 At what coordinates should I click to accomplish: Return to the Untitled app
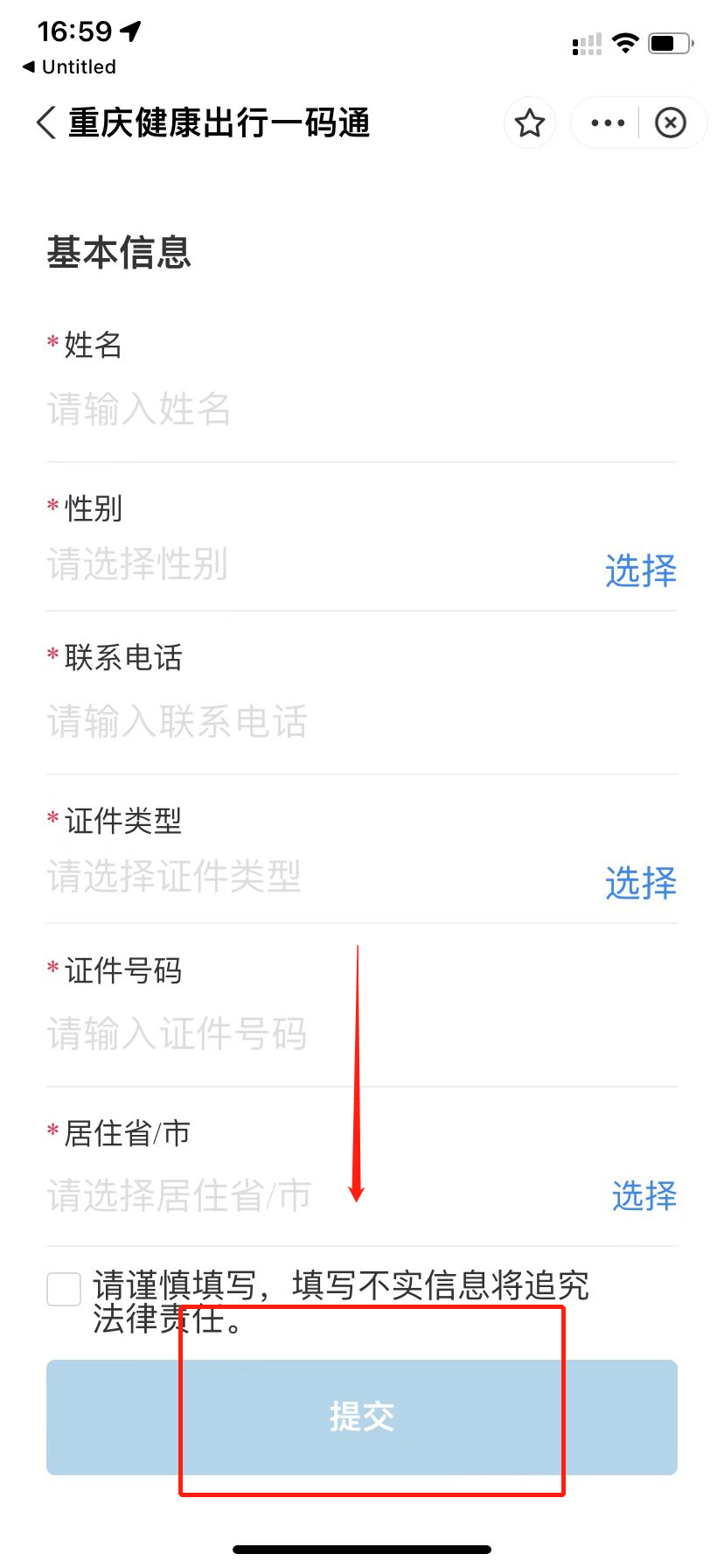click(68, 67)
